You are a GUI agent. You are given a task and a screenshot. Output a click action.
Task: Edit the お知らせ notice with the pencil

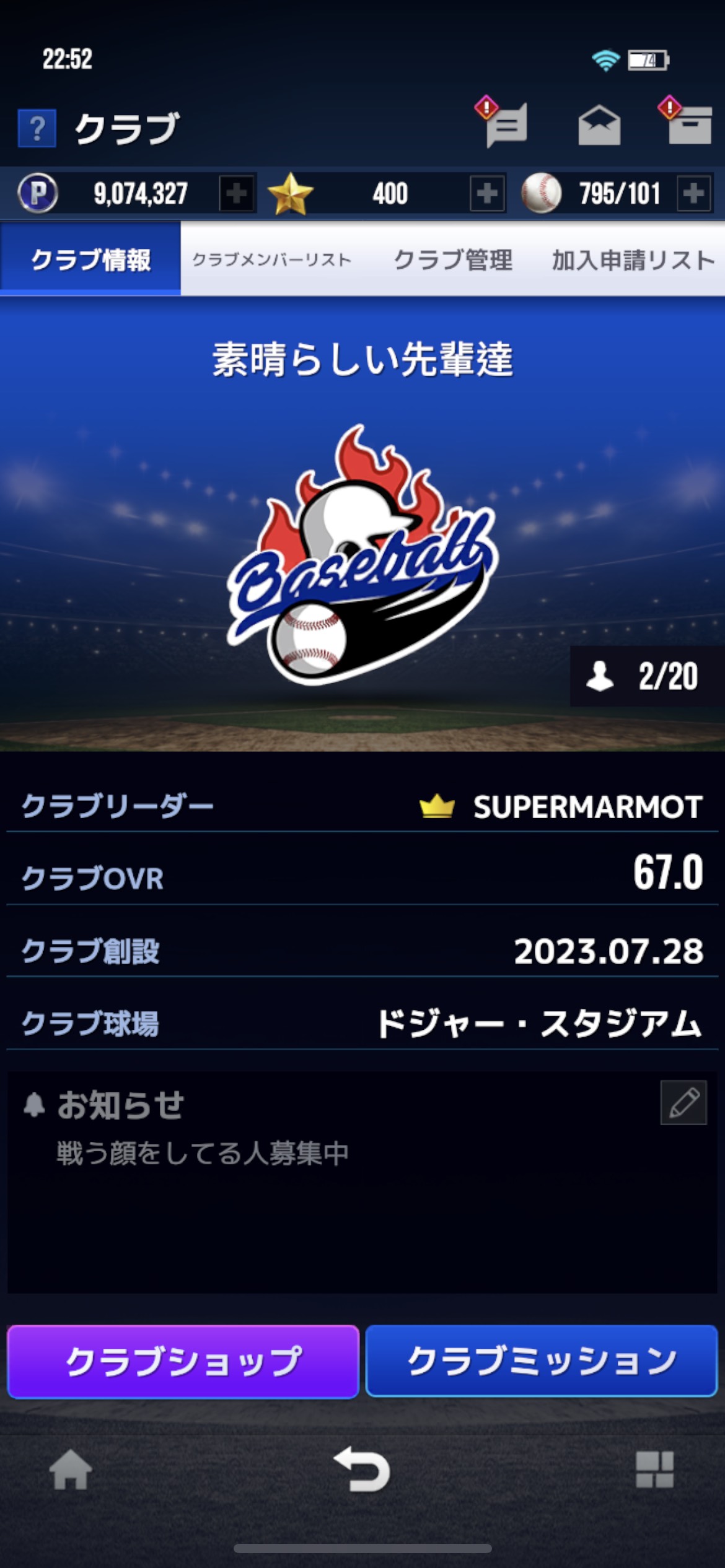pos(683,1102)
